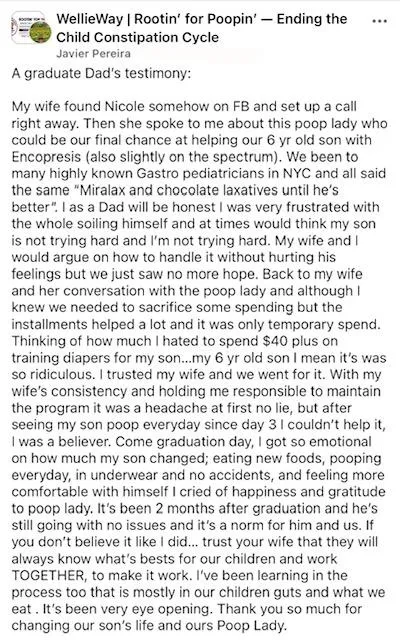Open the WellieWay Rootin' for Poopin' group page
The height and width of the screenshot is (640, 400).
(202, 28)
